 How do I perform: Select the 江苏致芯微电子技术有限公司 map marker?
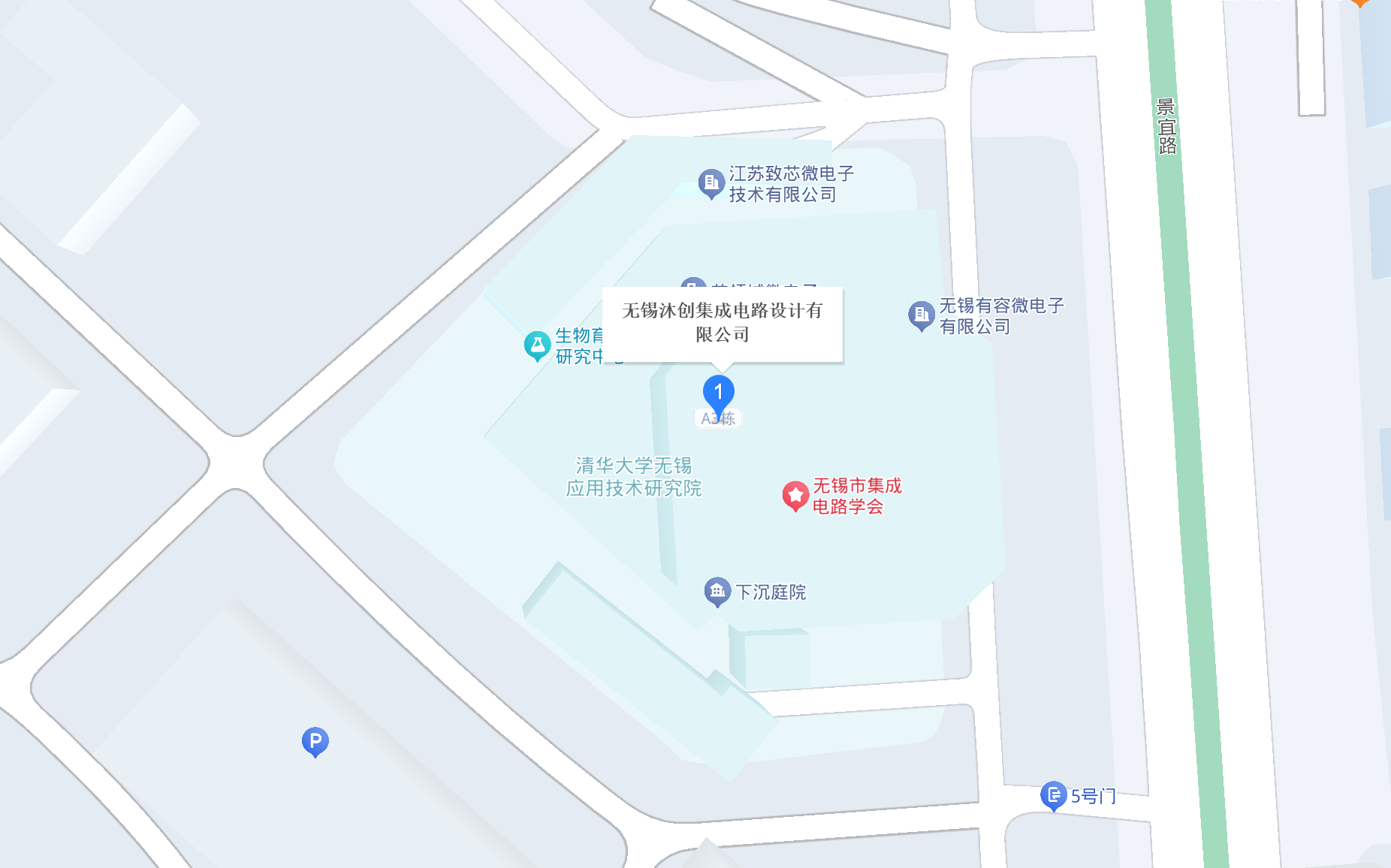[x=711, y=182]
